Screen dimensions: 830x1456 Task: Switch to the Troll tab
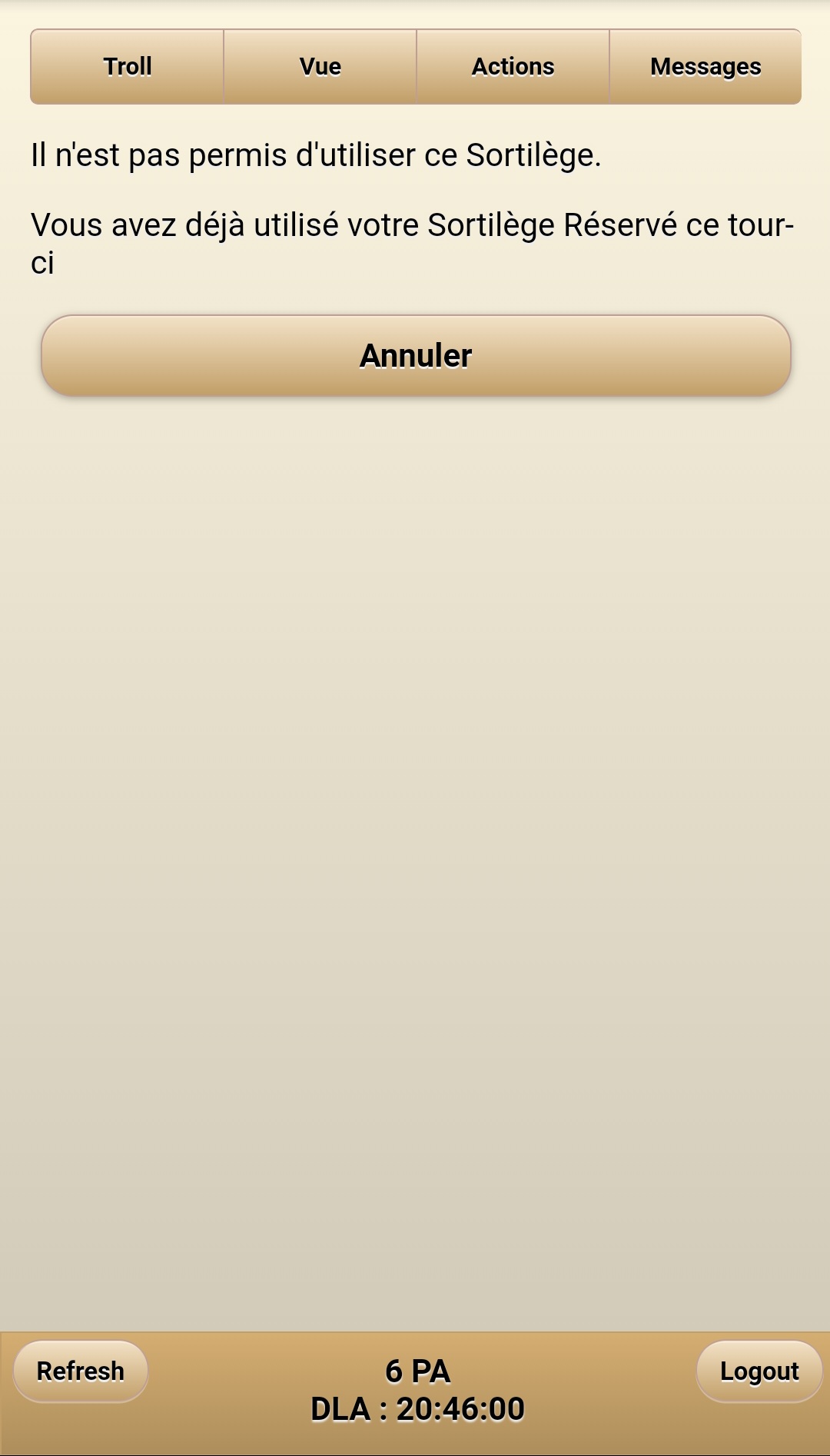click(128, 67)
